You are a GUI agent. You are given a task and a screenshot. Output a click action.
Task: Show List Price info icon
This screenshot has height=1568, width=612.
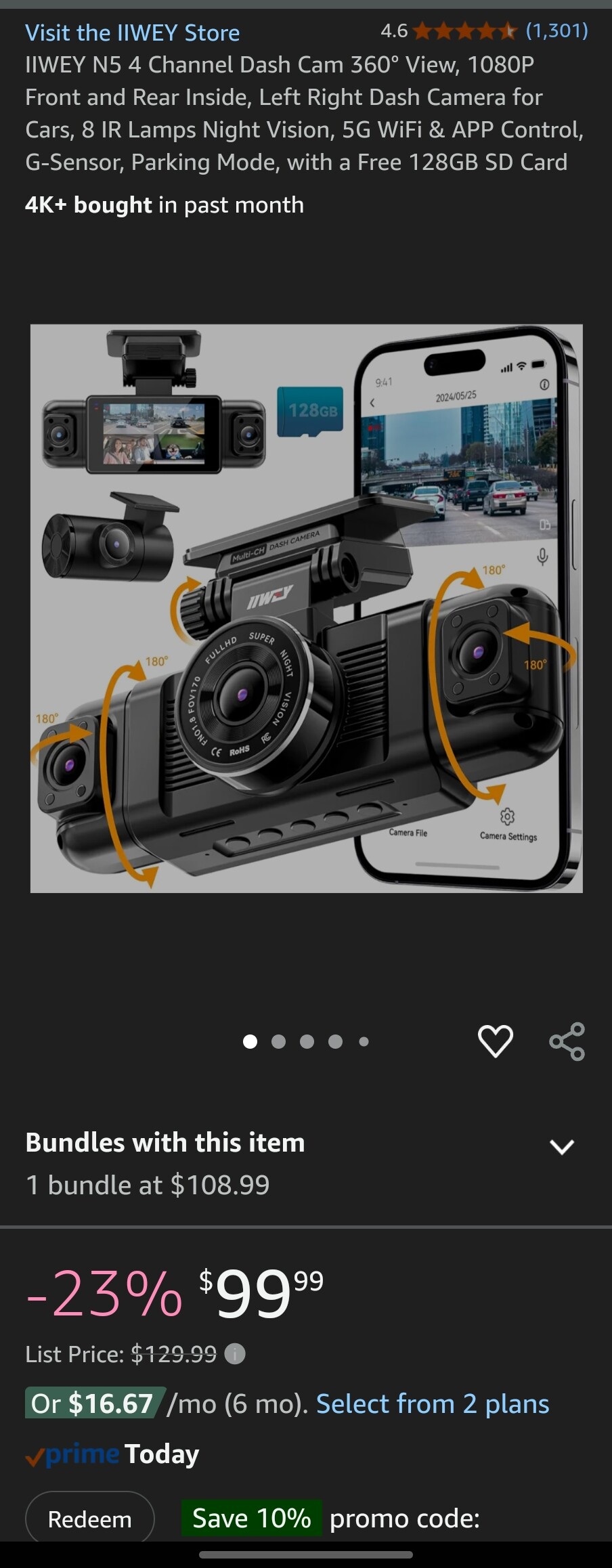(x=235, y=1354)
